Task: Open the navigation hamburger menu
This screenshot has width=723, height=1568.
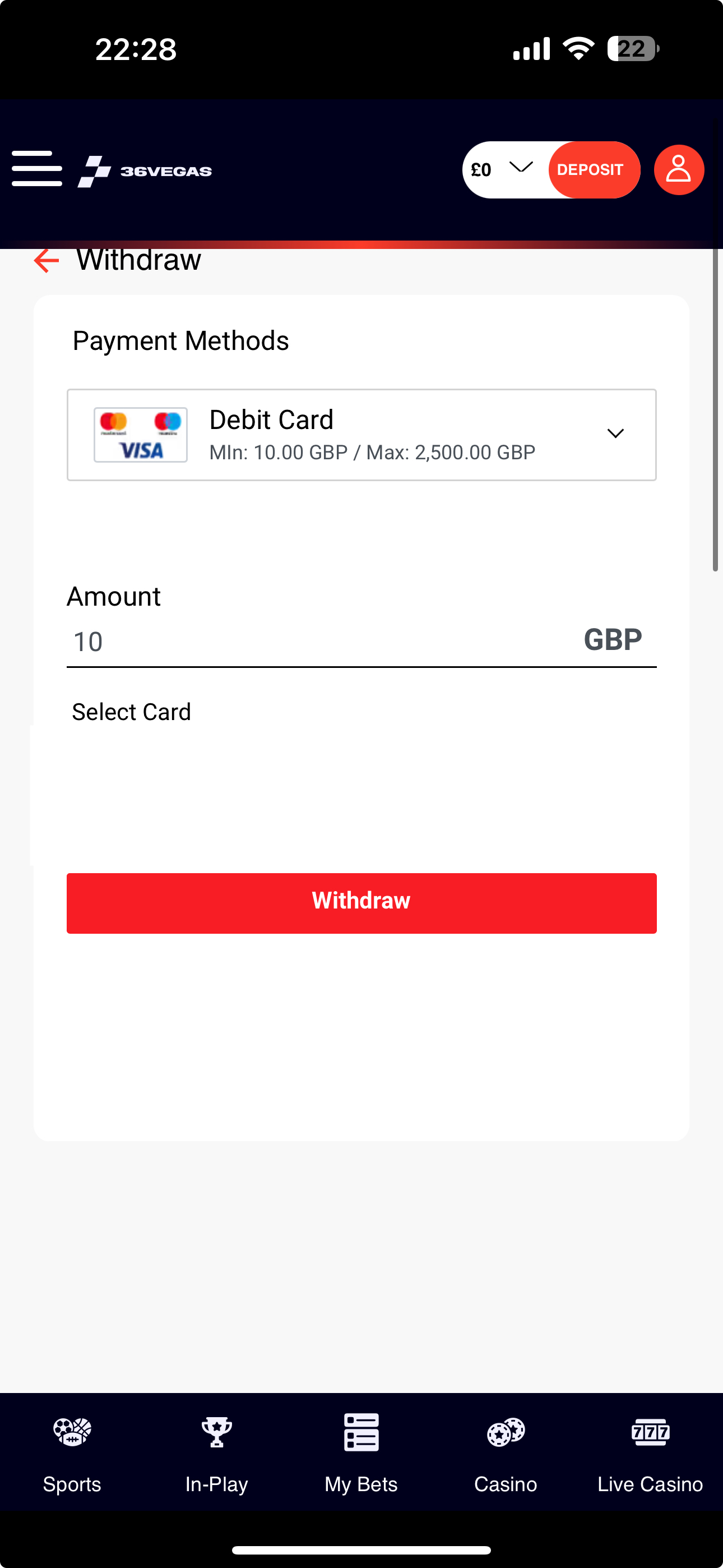Action: [36, 170]
